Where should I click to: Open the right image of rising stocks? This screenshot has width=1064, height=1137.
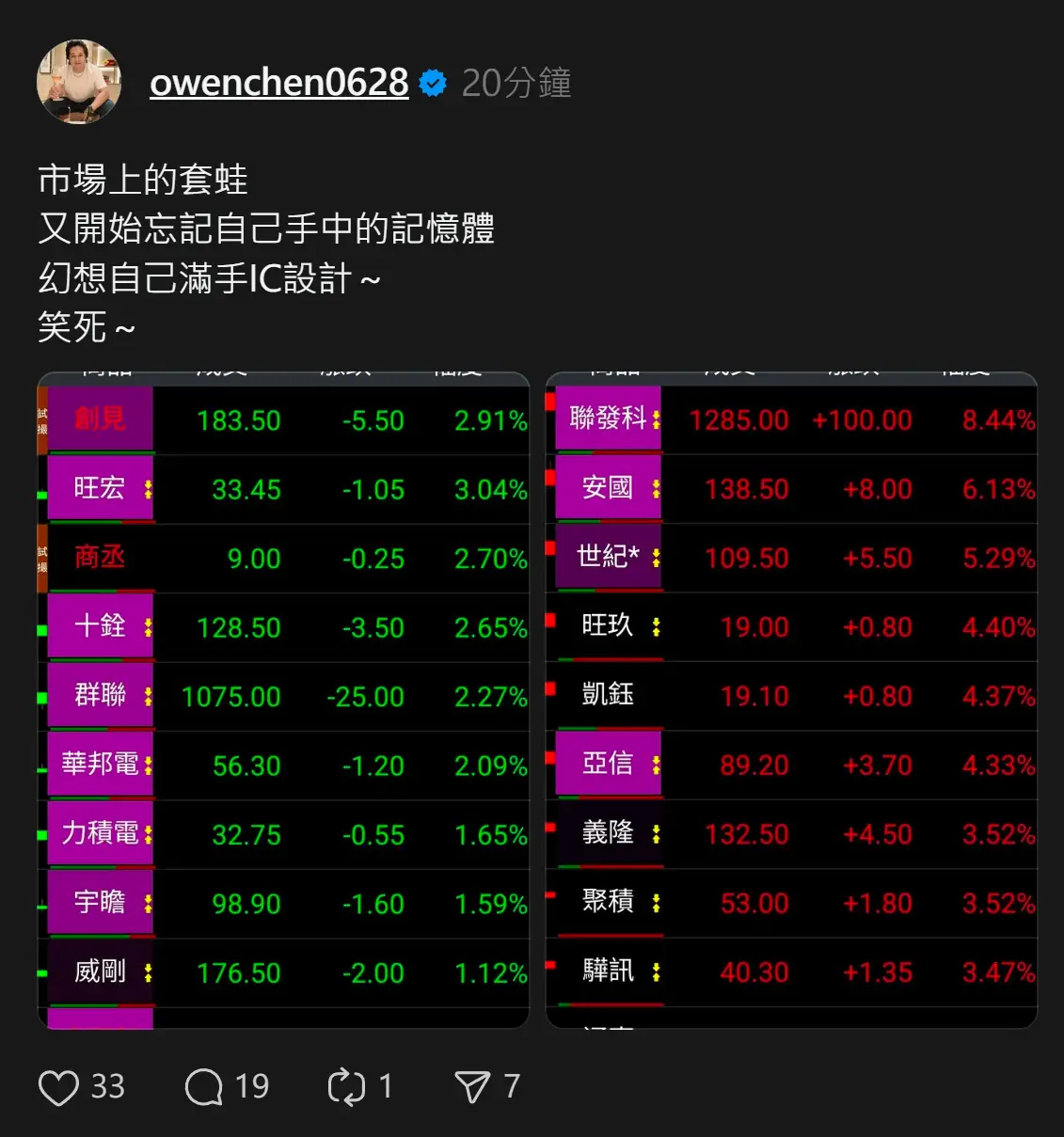click(x=791, y=701)
